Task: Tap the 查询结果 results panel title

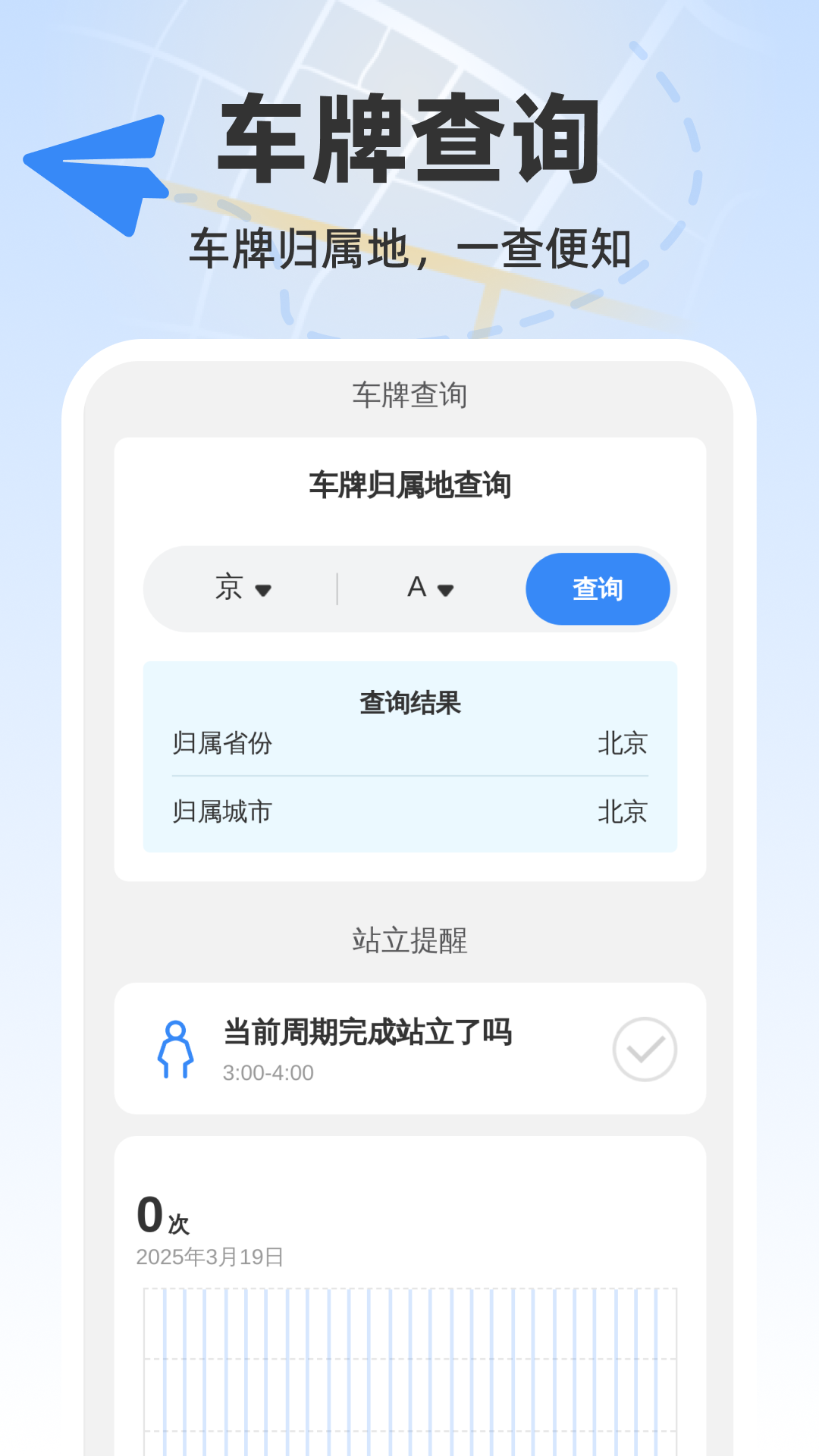Action: coord(409,702)
